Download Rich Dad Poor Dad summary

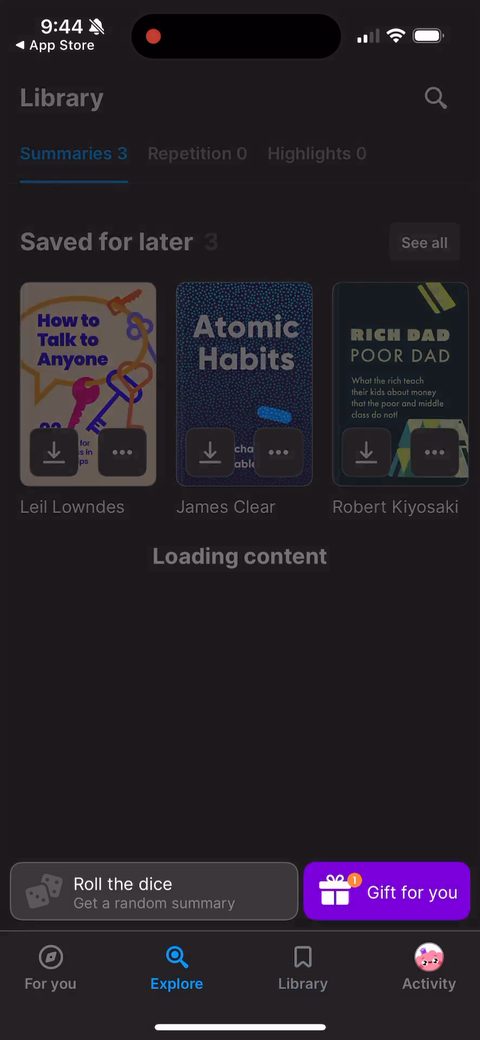coord(366,452)
